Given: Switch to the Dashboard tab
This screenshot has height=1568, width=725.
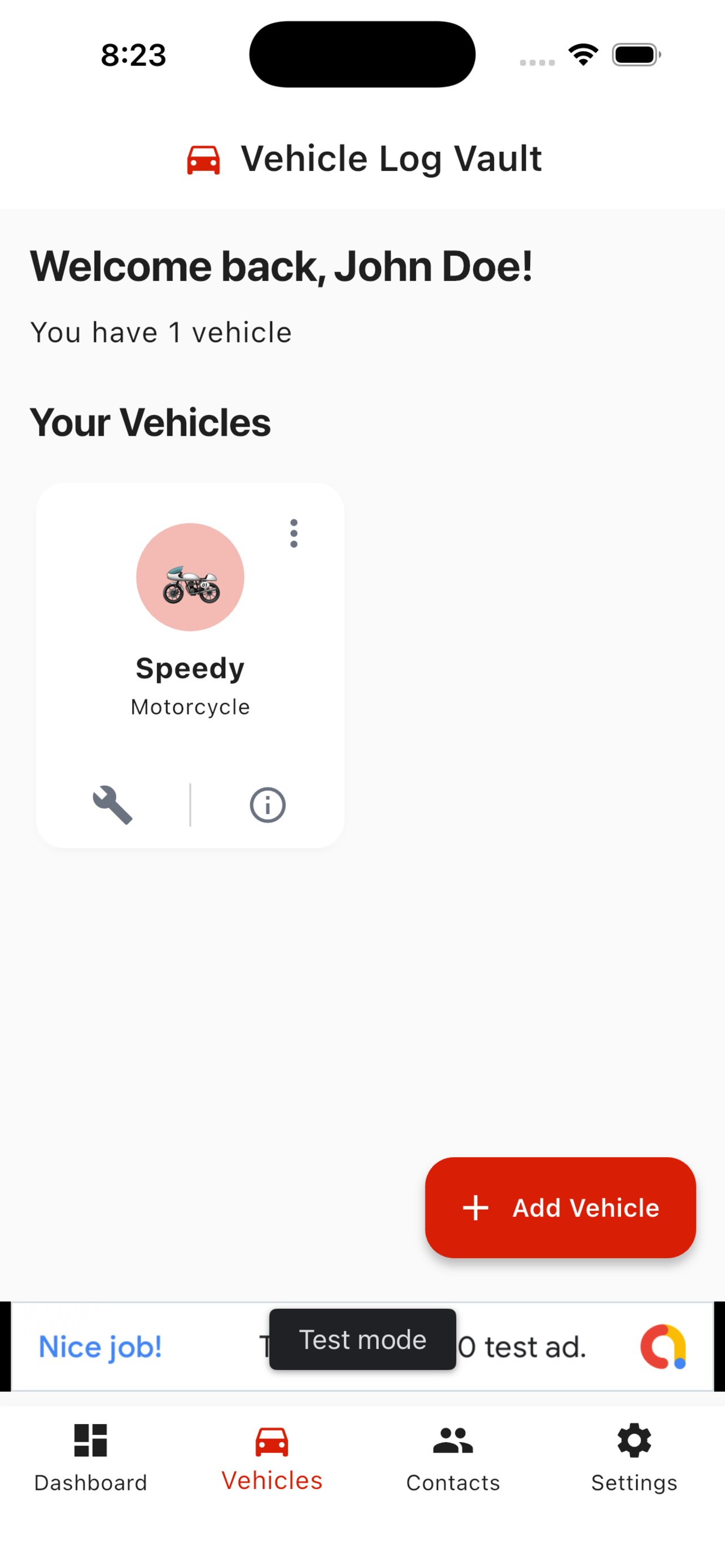Looking at the screenshot, I should (x=90, y=1461).
